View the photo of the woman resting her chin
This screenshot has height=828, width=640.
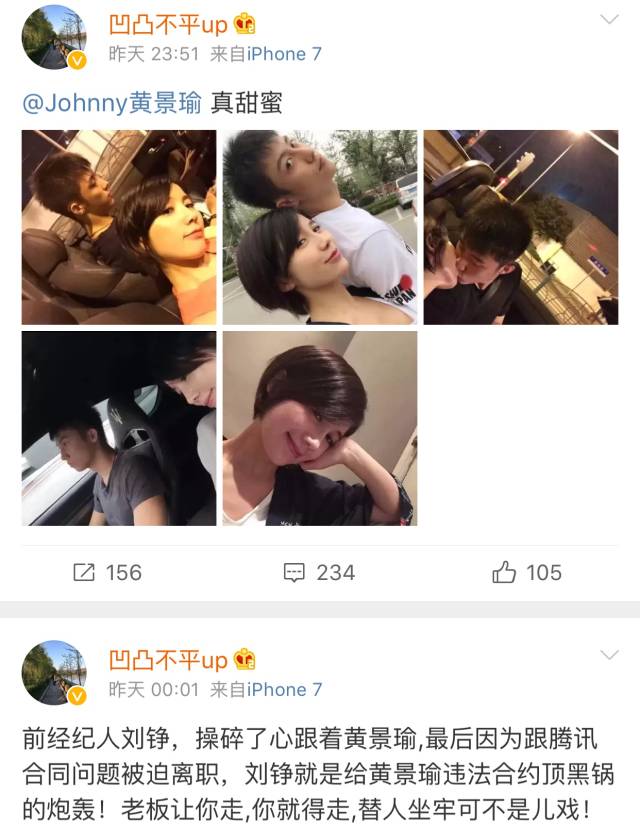pos(319,428)
